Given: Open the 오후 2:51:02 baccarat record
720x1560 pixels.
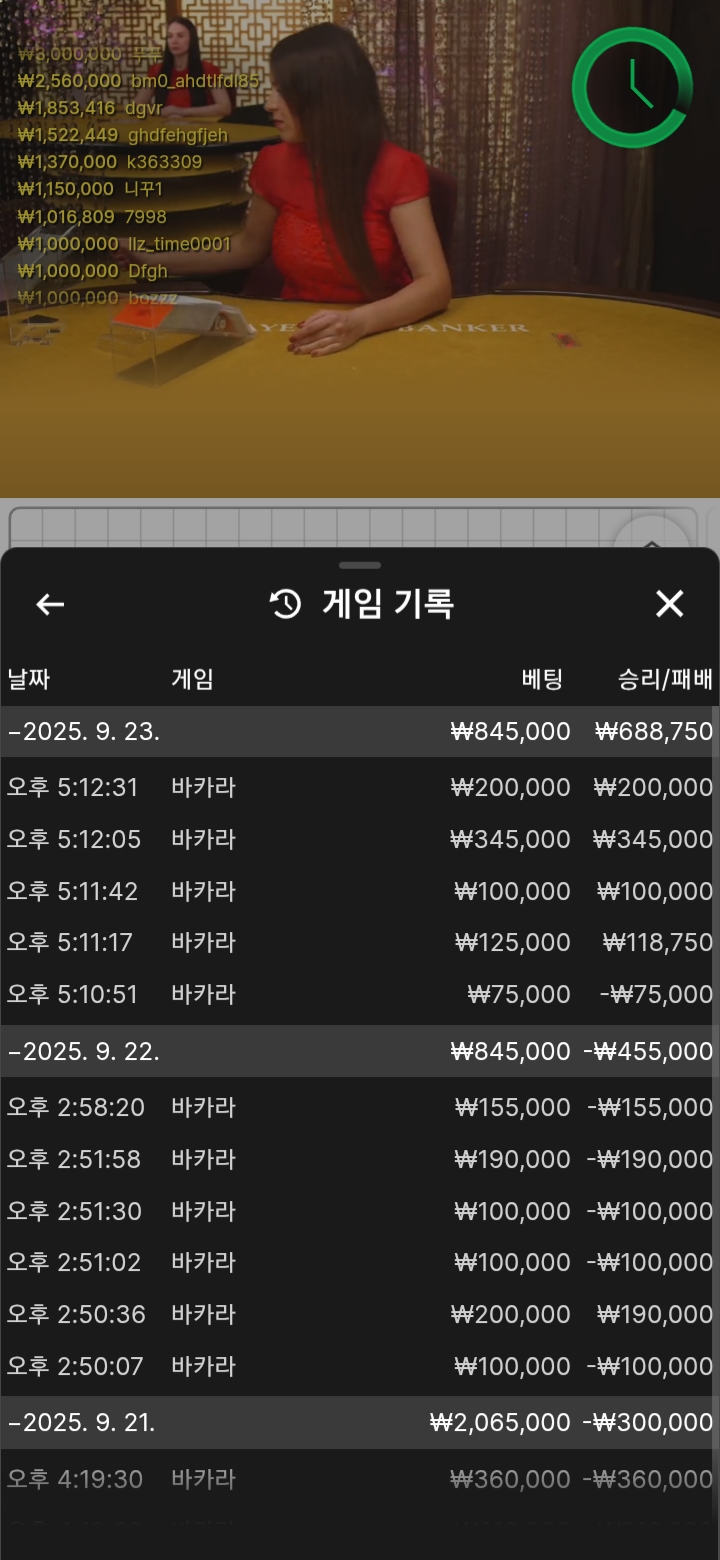Looking at the screenshot, I should point(359,1263).
